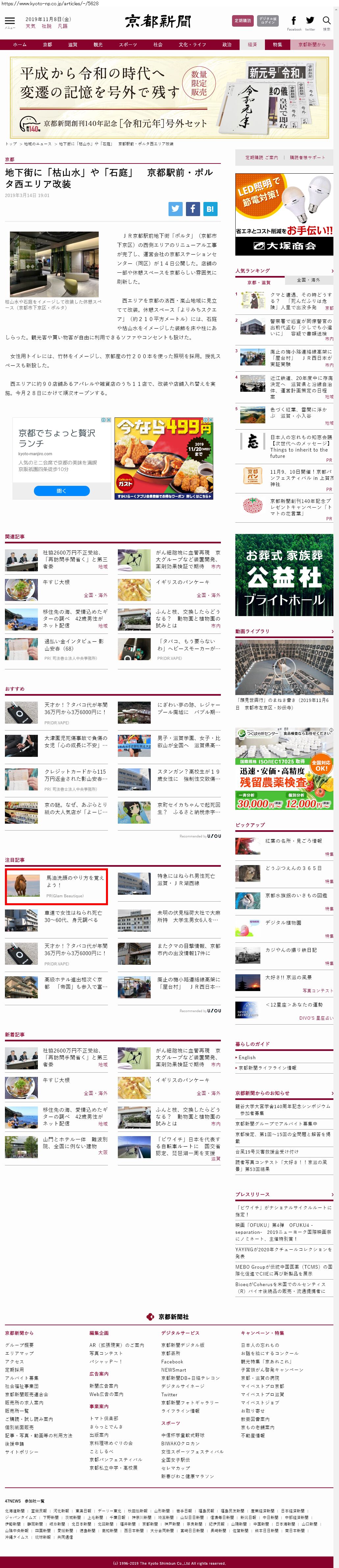Share this article on Twitter
The width and height of the screenshot is (339, 1568).
click(175, 209)
